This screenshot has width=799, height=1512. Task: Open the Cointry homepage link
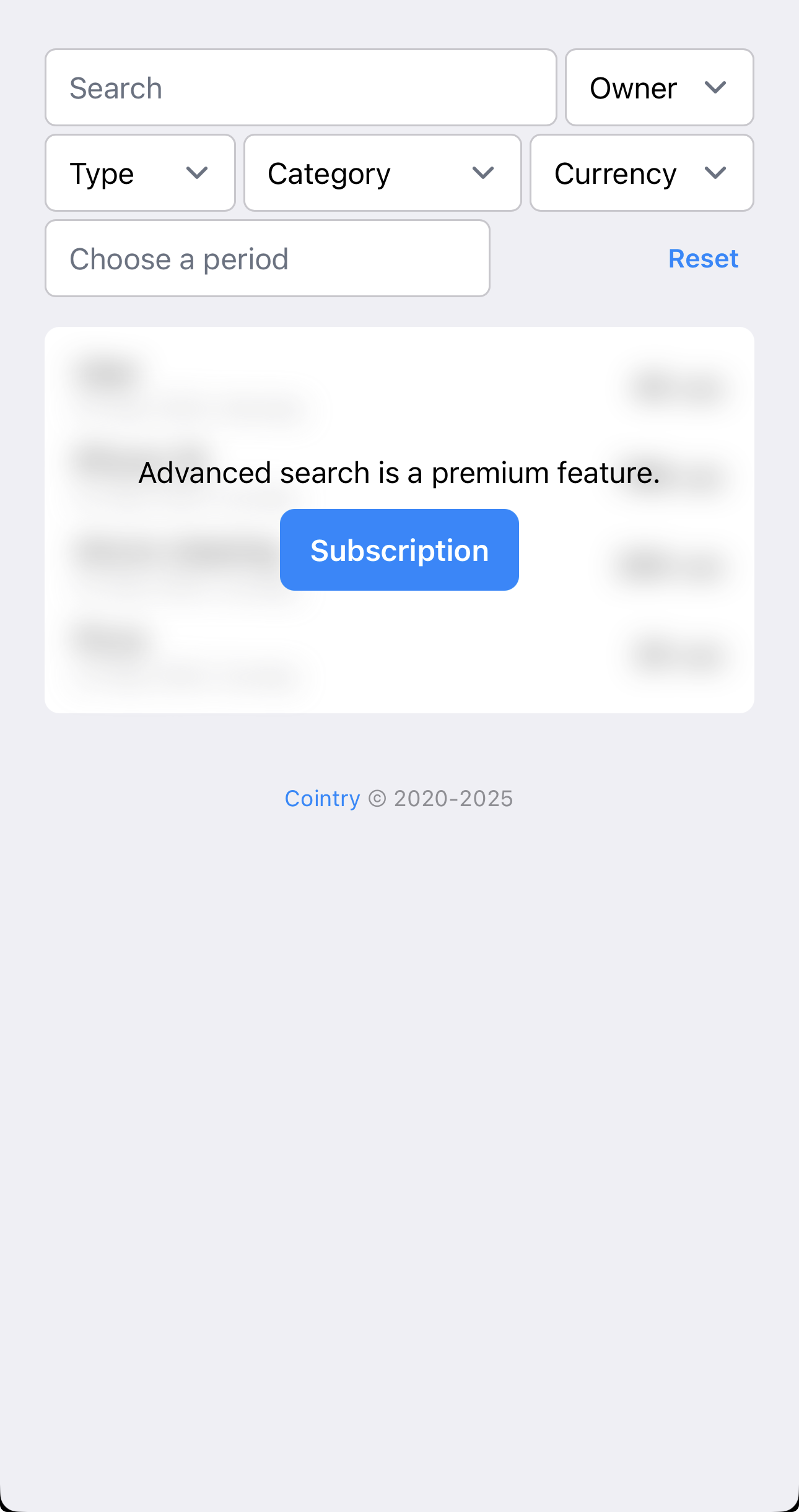point(323,798)
